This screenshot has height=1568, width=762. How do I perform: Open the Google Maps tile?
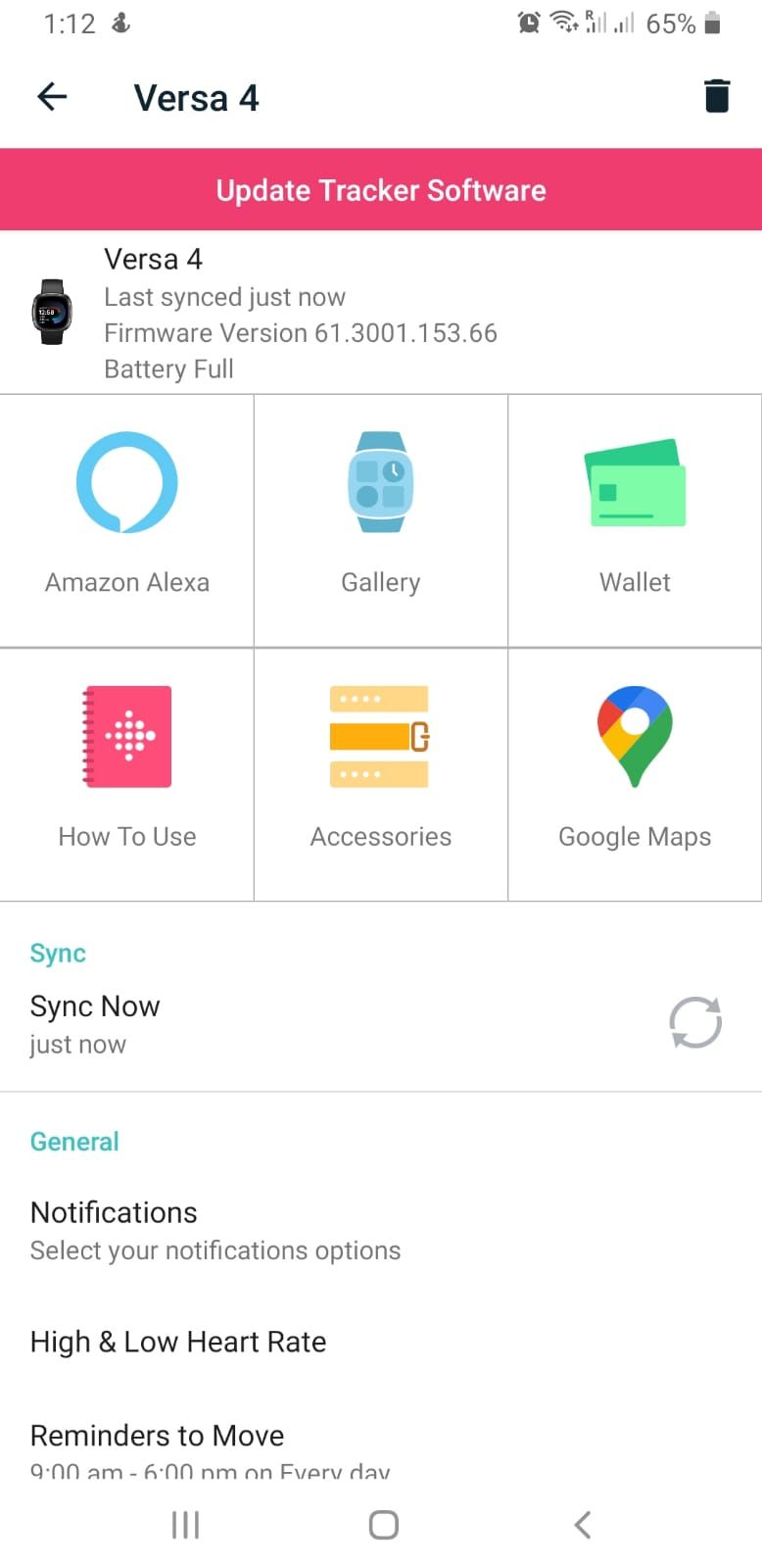coord(635,774)
